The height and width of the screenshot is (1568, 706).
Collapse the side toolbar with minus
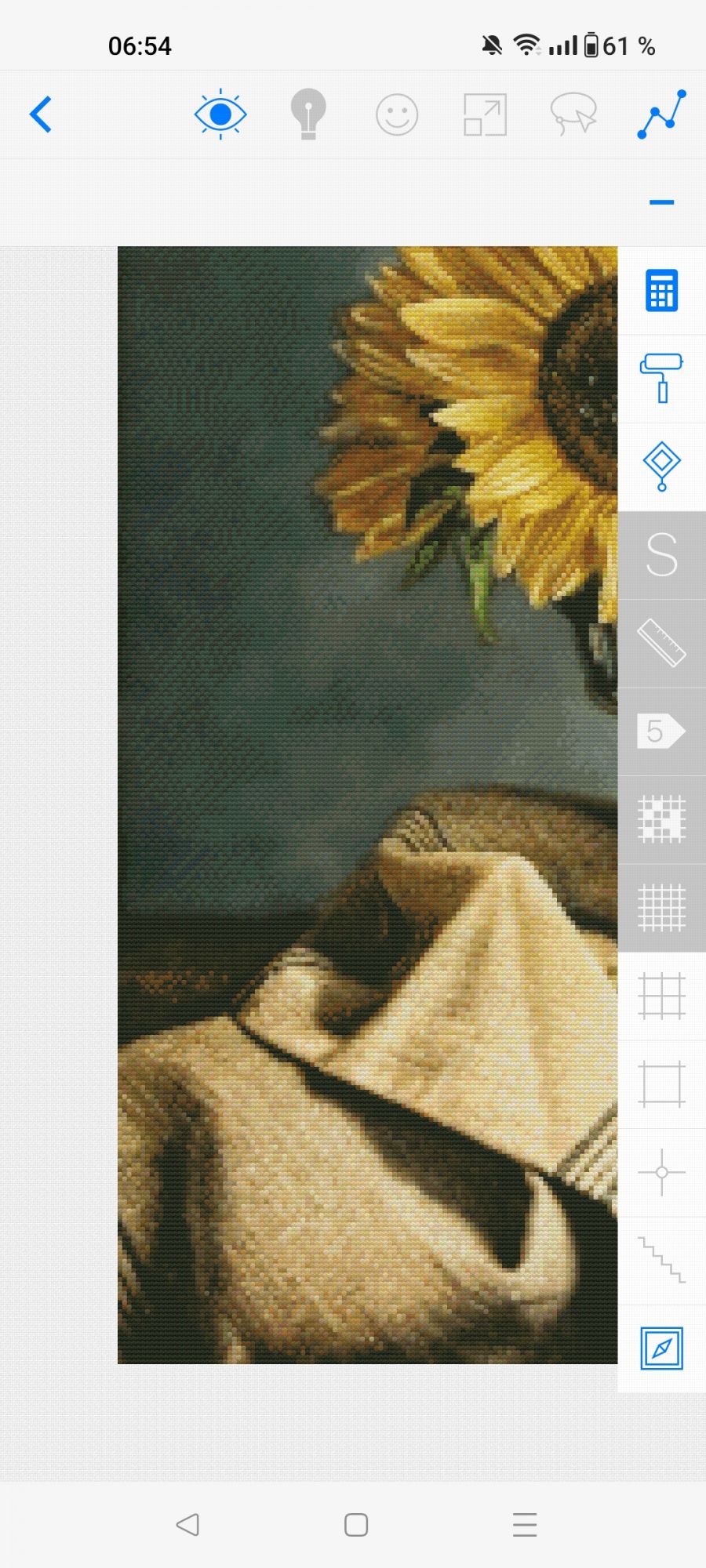[661, 202]
